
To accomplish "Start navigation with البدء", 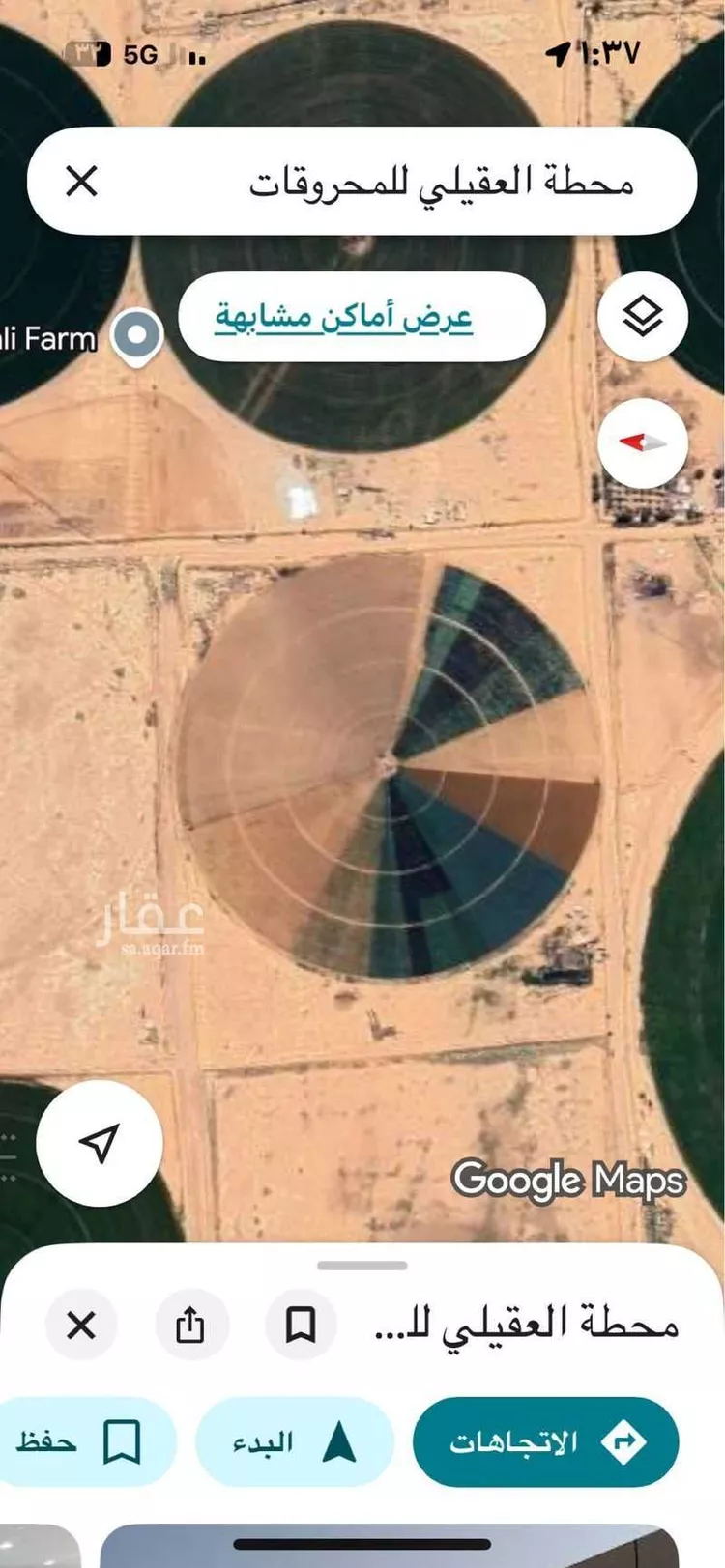I will (294, 1442).
